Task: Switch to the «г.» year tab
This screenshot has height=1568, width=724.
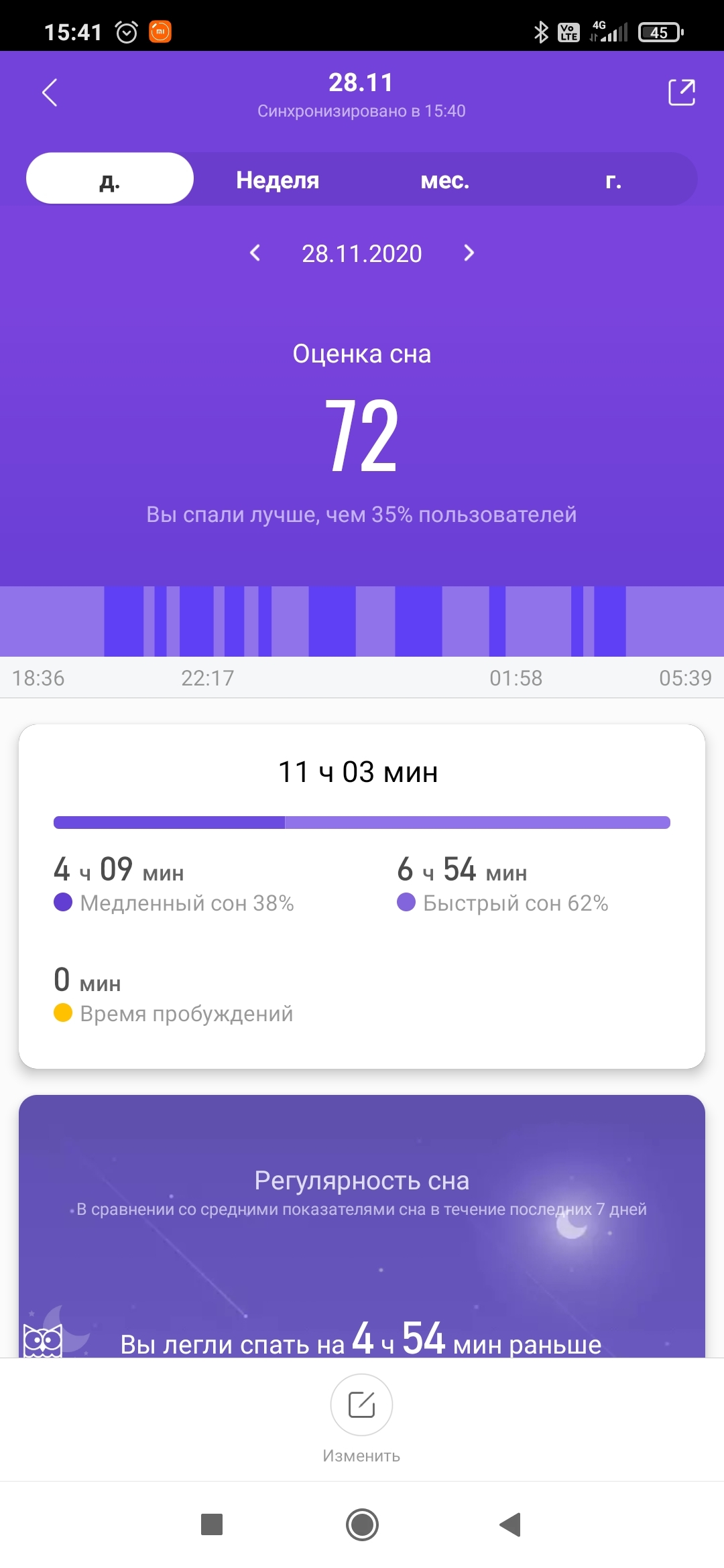Action: click(x=613, y=180)
